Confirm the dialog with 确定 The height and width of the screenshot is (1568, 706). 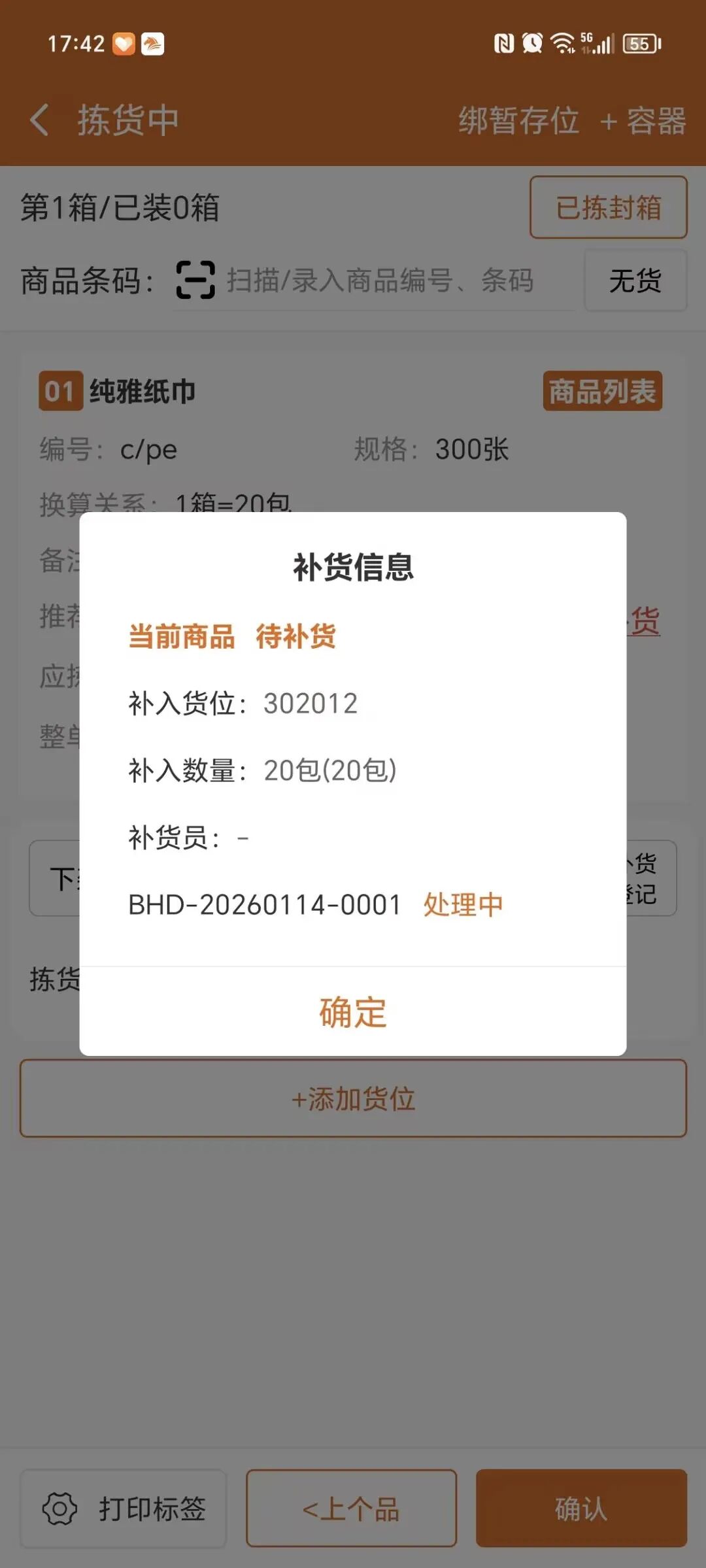352,1012
